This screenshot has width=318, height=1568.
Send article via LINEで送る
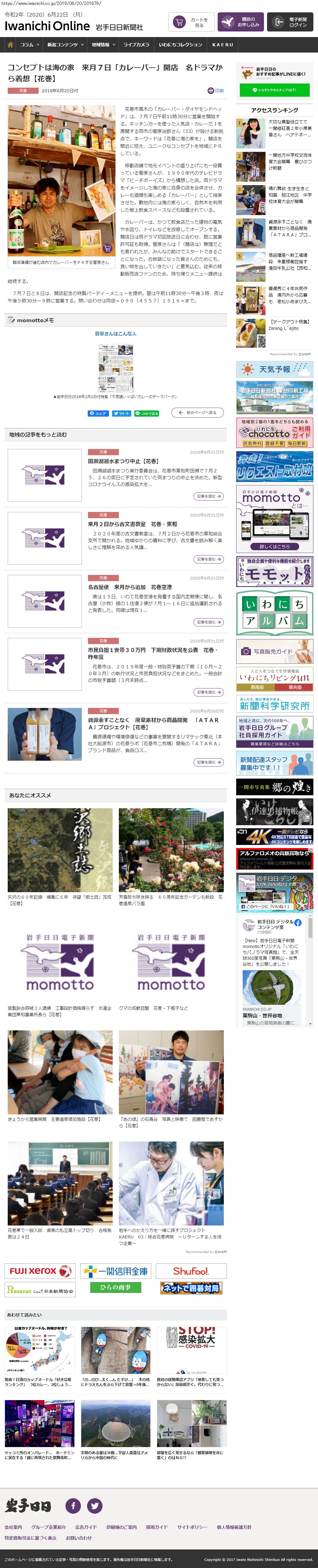pos(146,413)
